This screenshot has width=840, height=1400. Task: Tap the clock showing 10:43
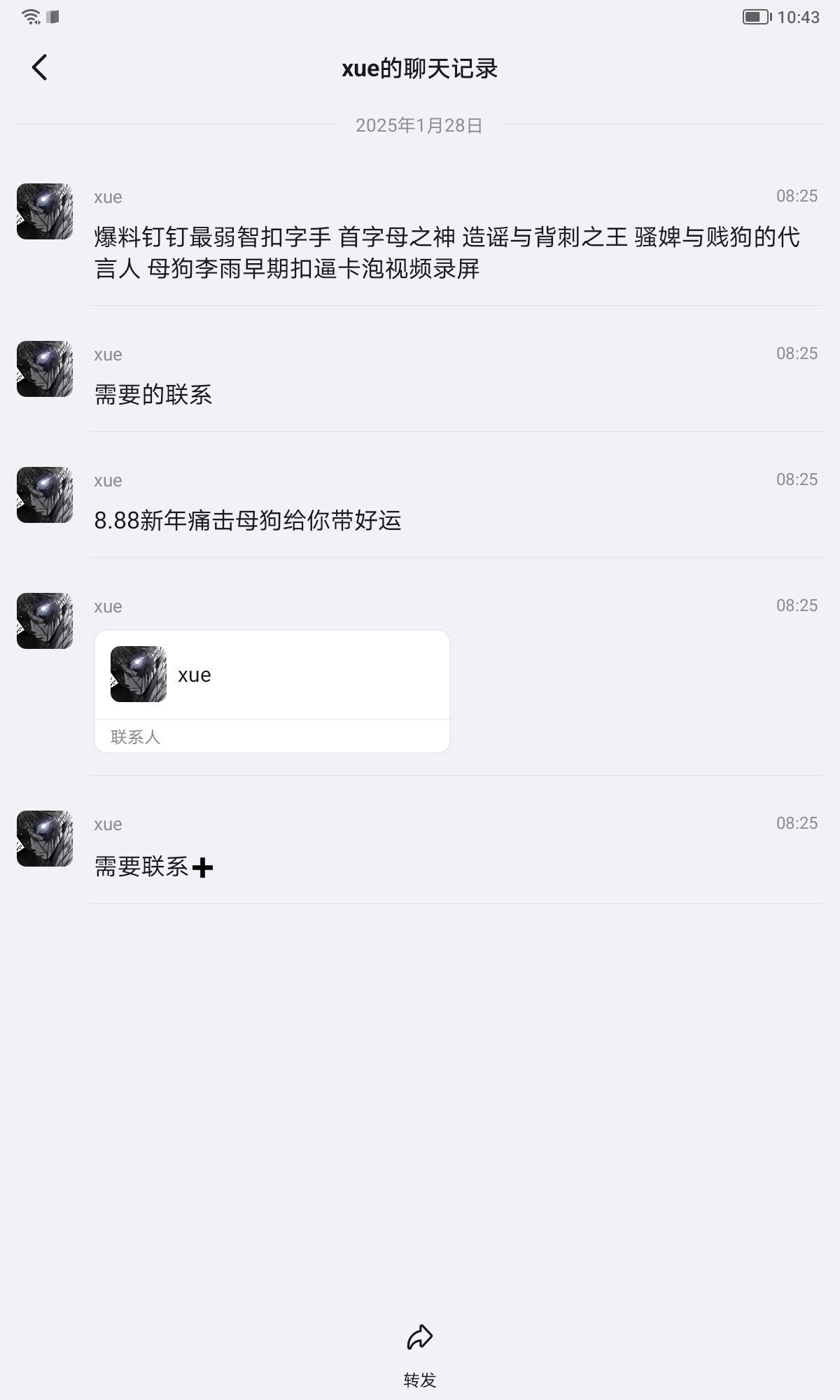(800, 15)
